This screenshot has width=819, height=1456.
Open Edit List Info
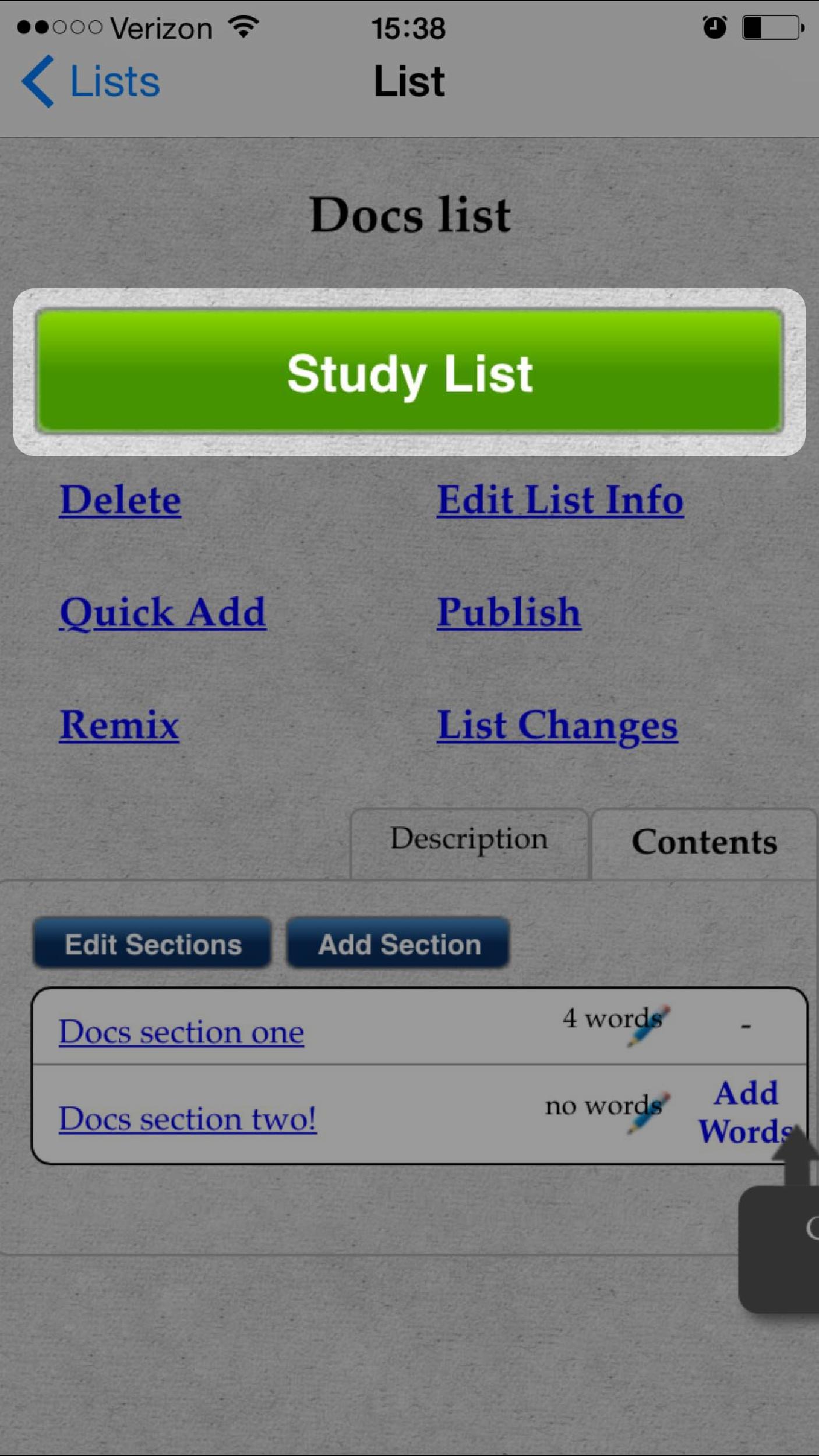click(x=560, y=500)
